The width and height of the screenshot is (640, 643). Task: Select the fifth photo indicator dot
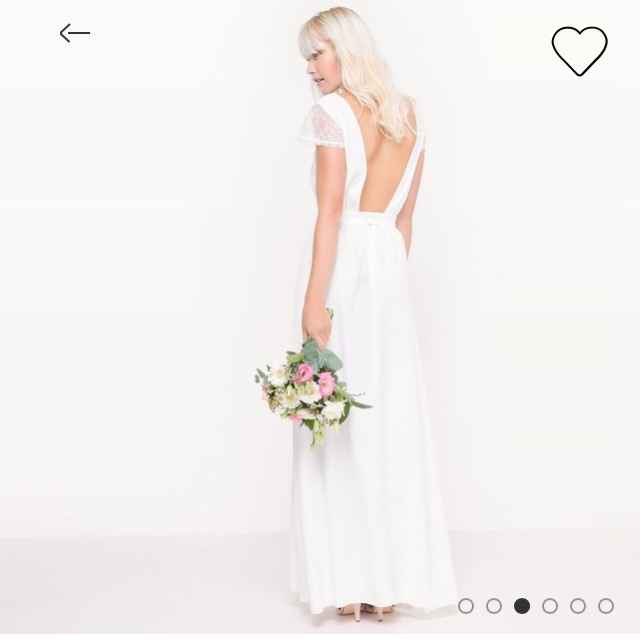point(578,605)
